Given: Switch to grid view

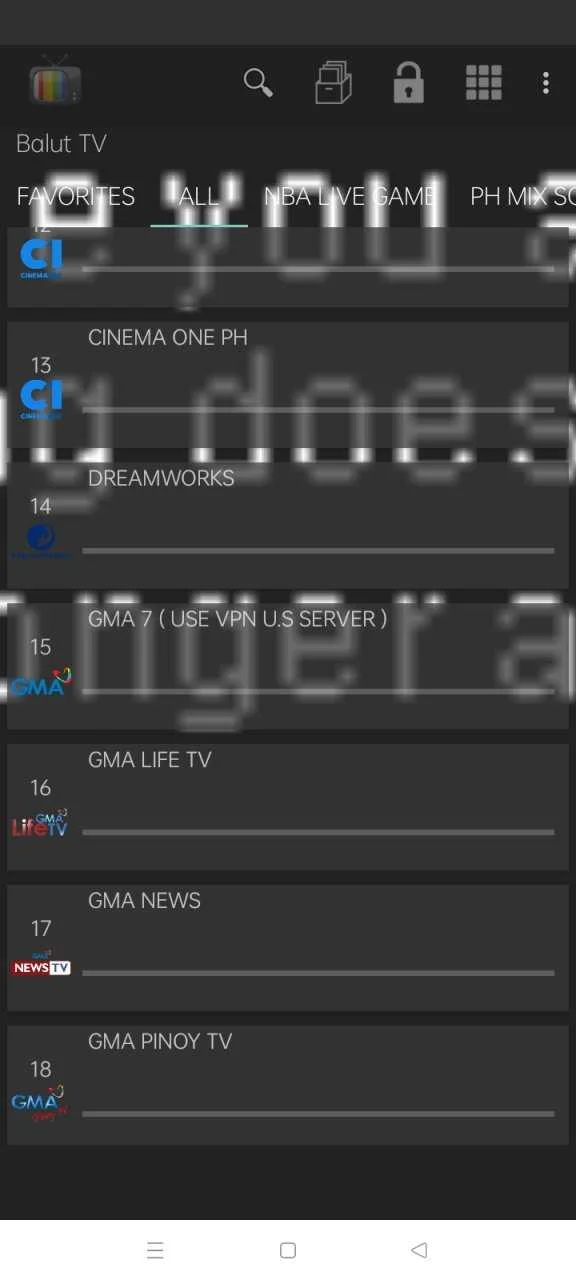Looking at the screenshot, I should pyautogui.click(x=484, y=83).
